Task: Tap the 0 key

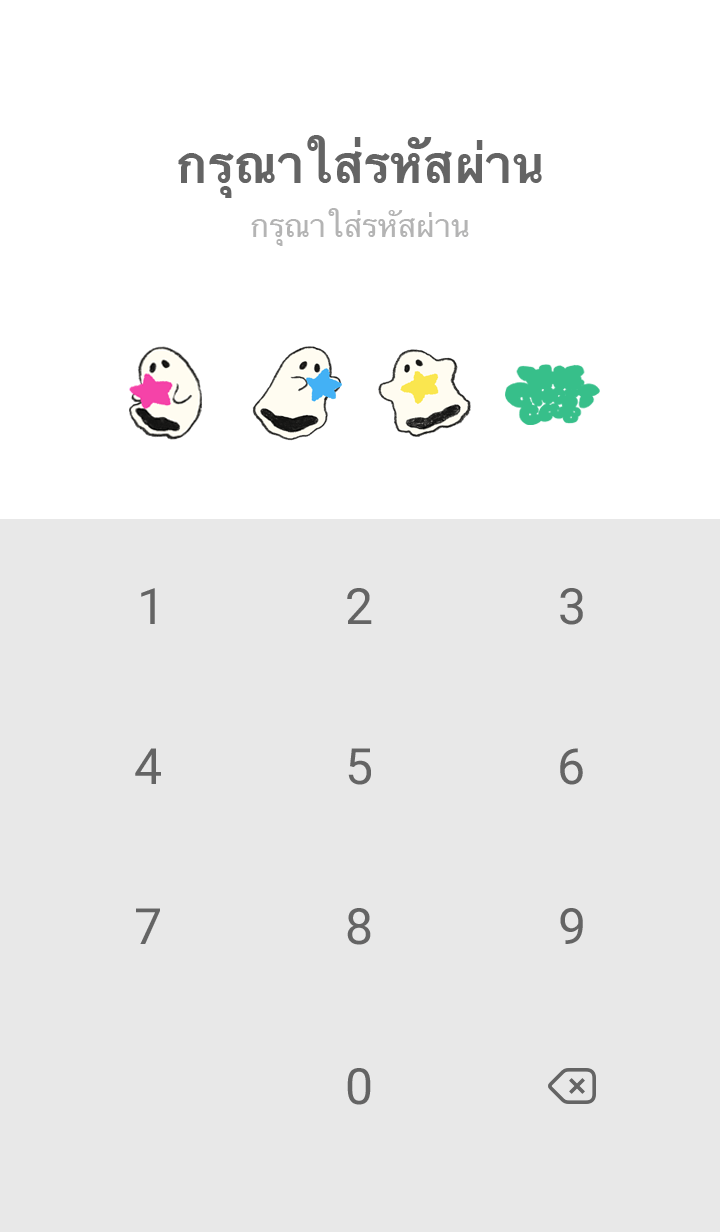Action: [x=359, y=1087]
